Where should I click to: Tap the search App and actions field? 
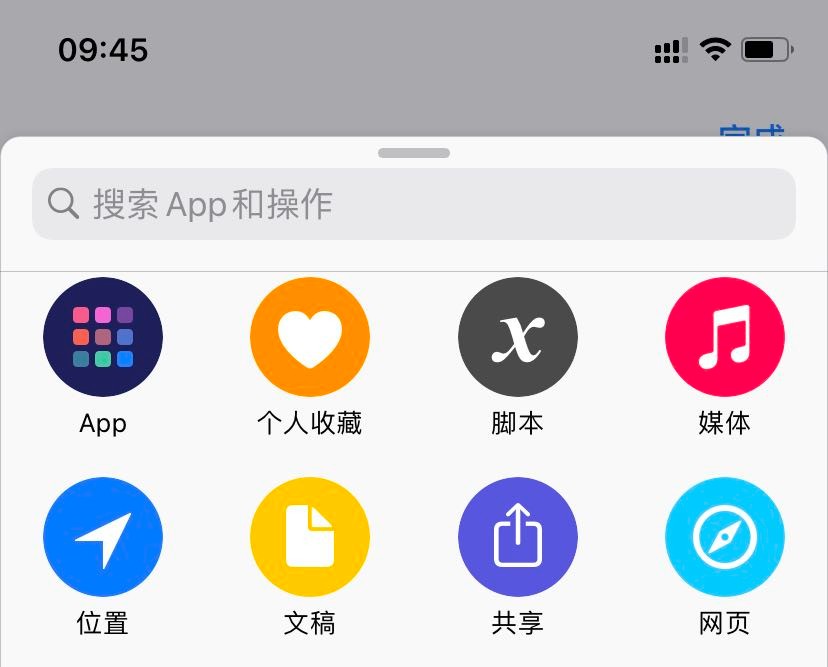pos(413,204)
